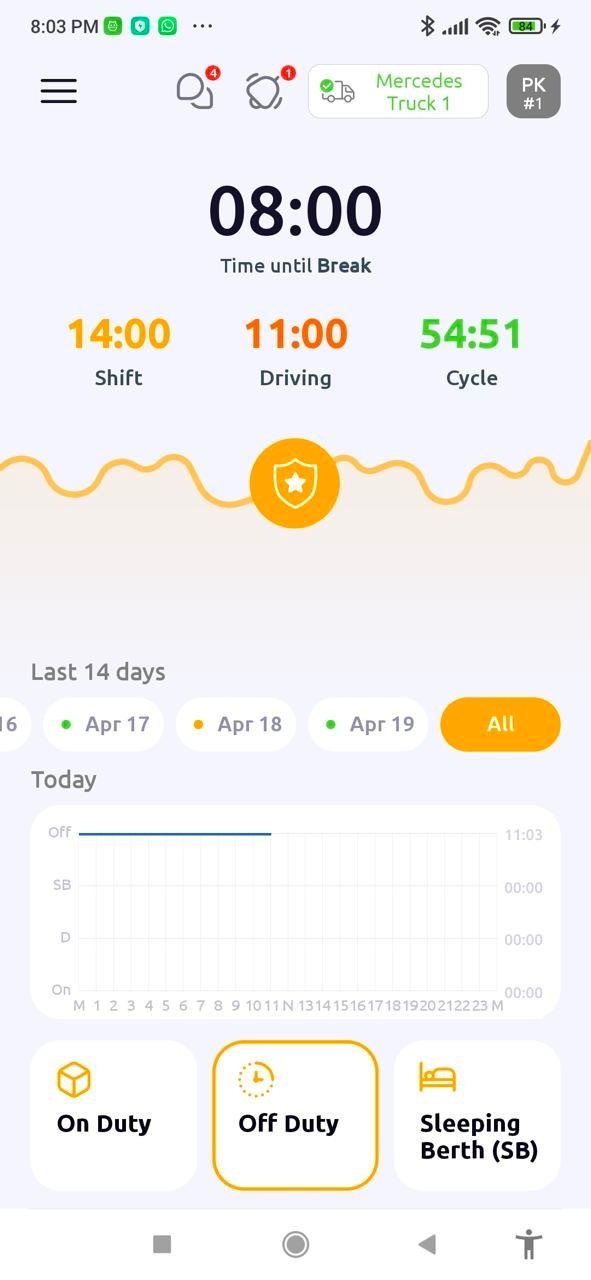Open the chat messages icon
Viewport: 591px width, 1280px height.
pyautogui.click(x=196, y=90)
